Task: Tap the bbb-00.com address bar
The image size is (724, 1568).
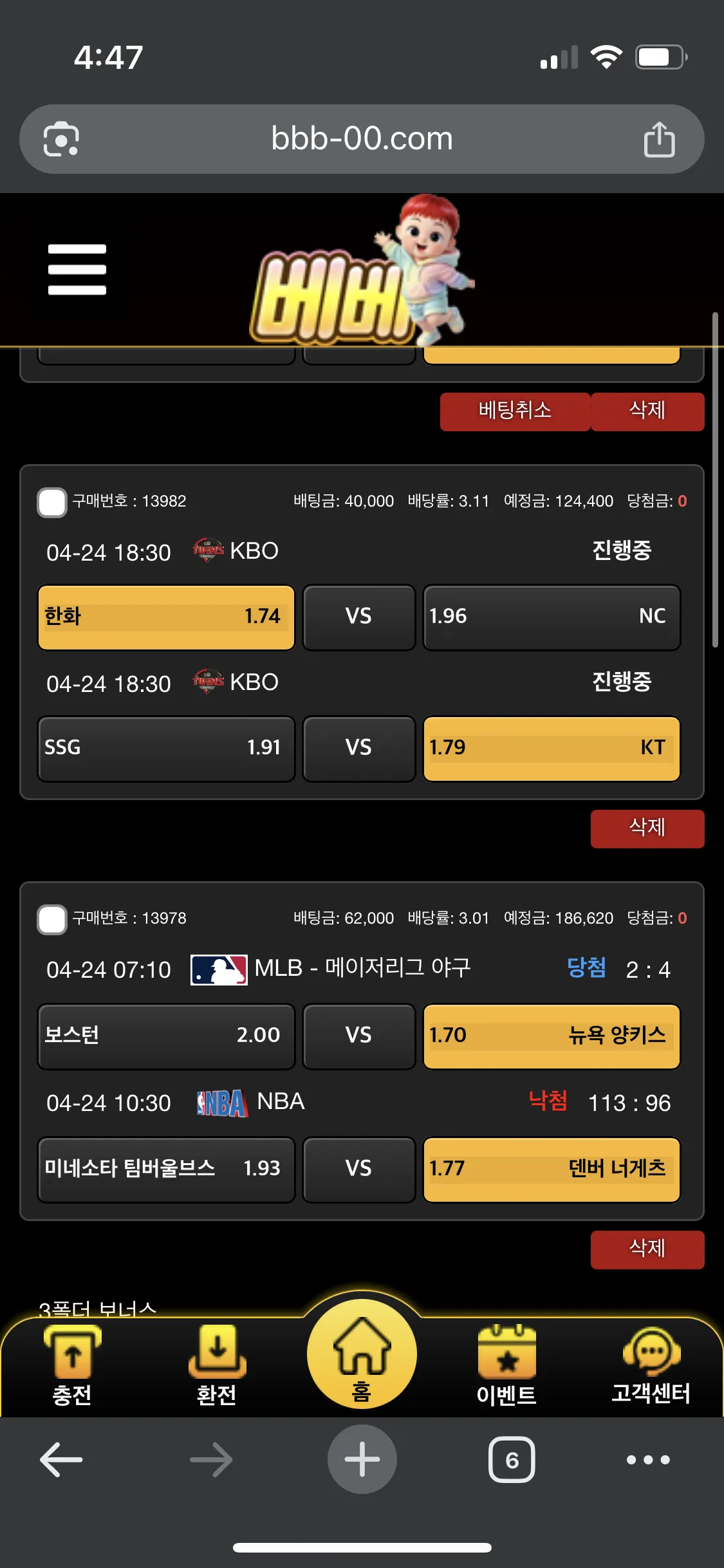Action: click(x=362, y=139)
